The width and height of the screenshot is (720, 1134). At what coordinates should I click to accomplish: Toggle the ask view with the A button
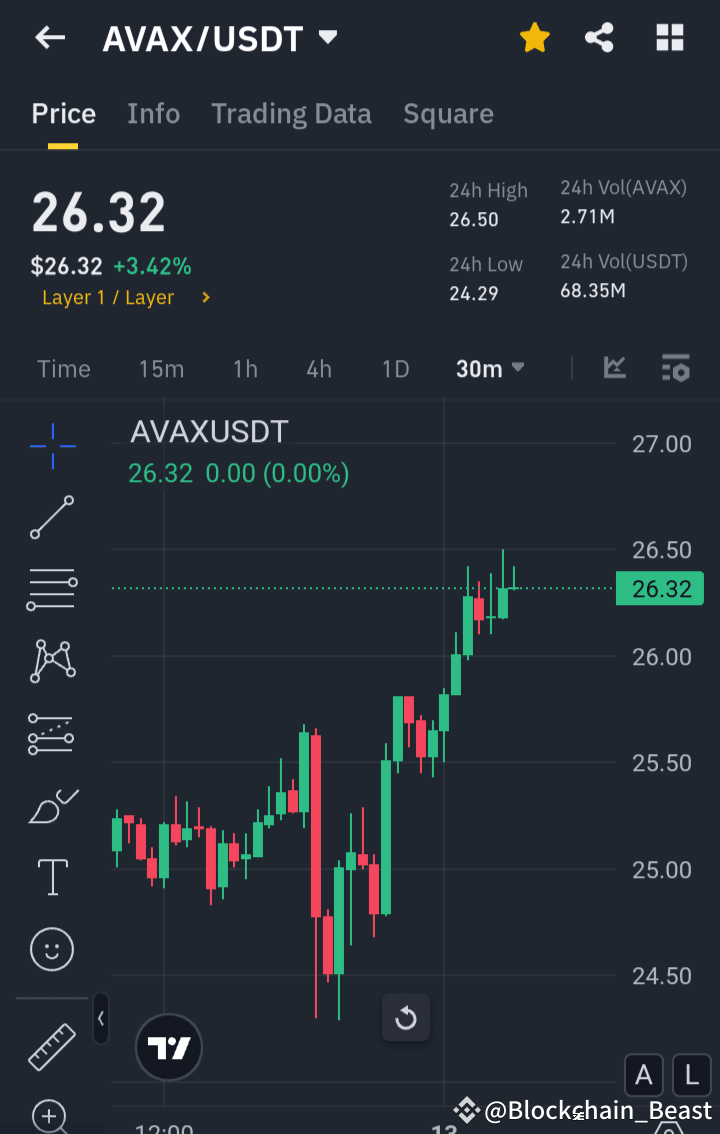tap(643, 1075)
